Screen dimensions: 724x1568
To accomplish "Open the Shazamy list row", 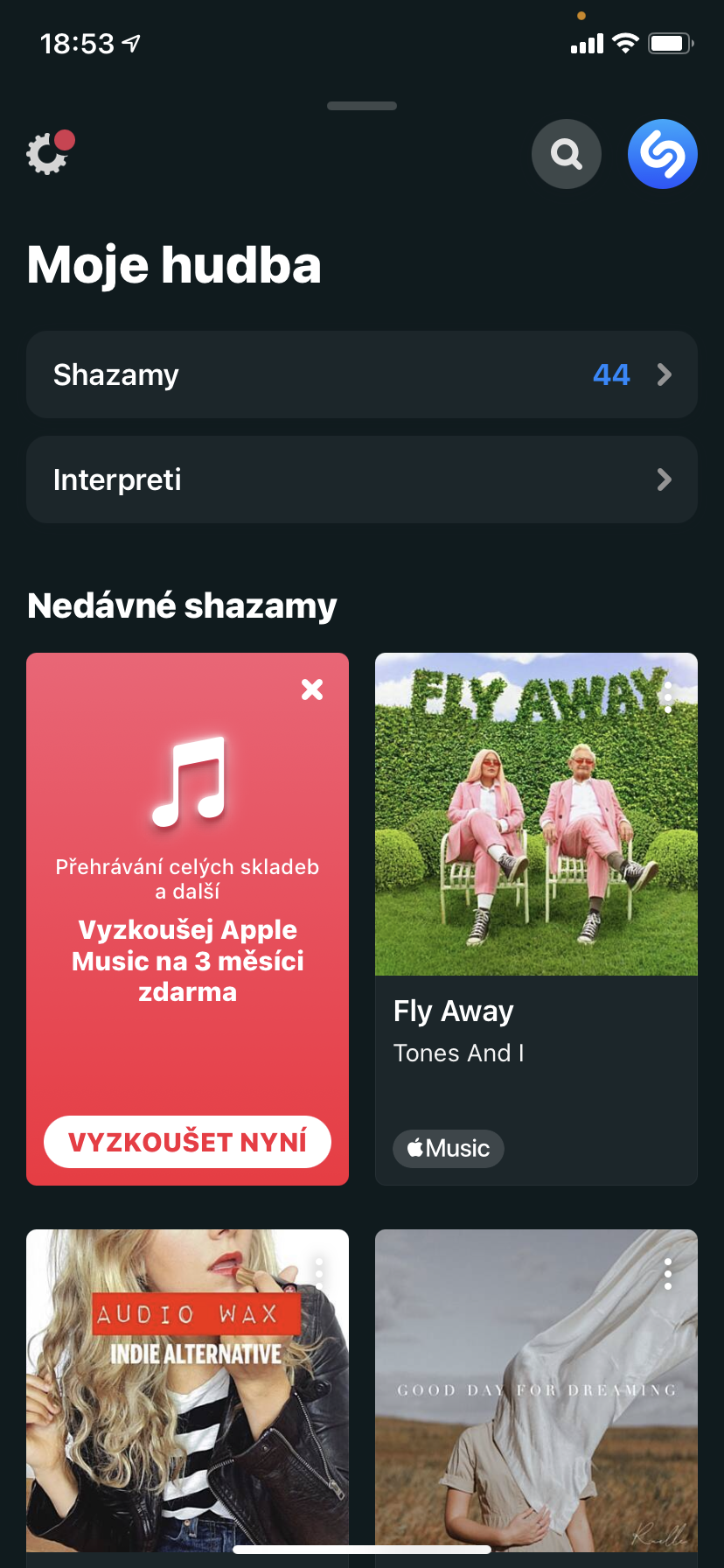I will [362, 374].
